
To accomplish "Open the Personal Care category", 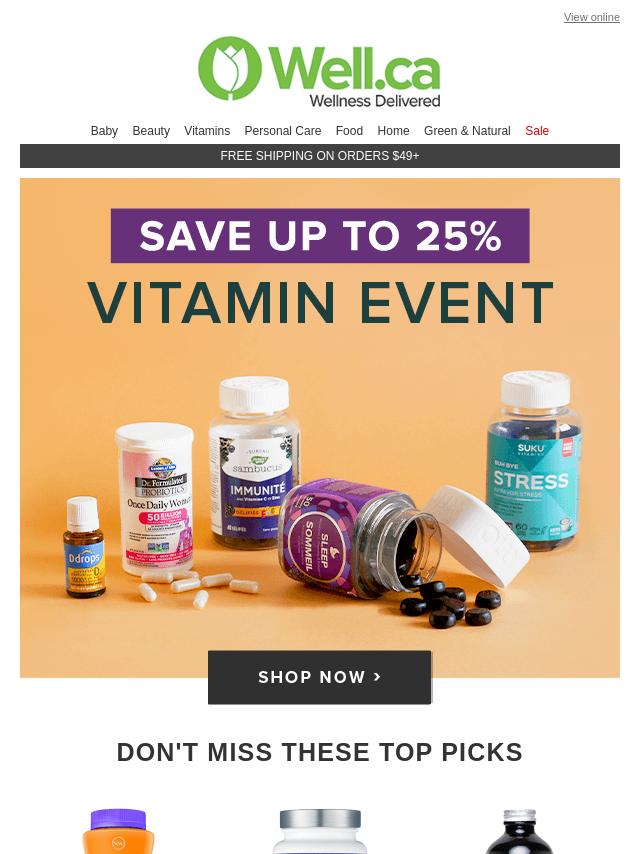I will (283, 131).
